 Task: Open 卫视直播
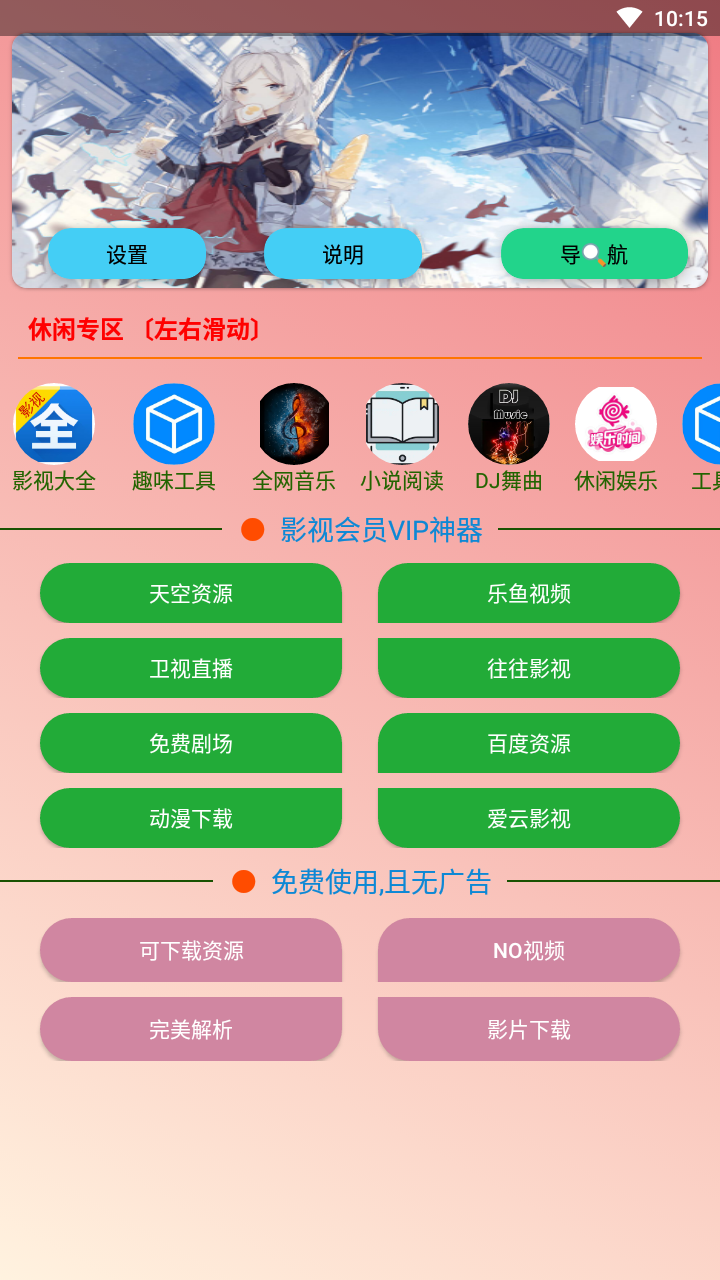pos(191,668)
